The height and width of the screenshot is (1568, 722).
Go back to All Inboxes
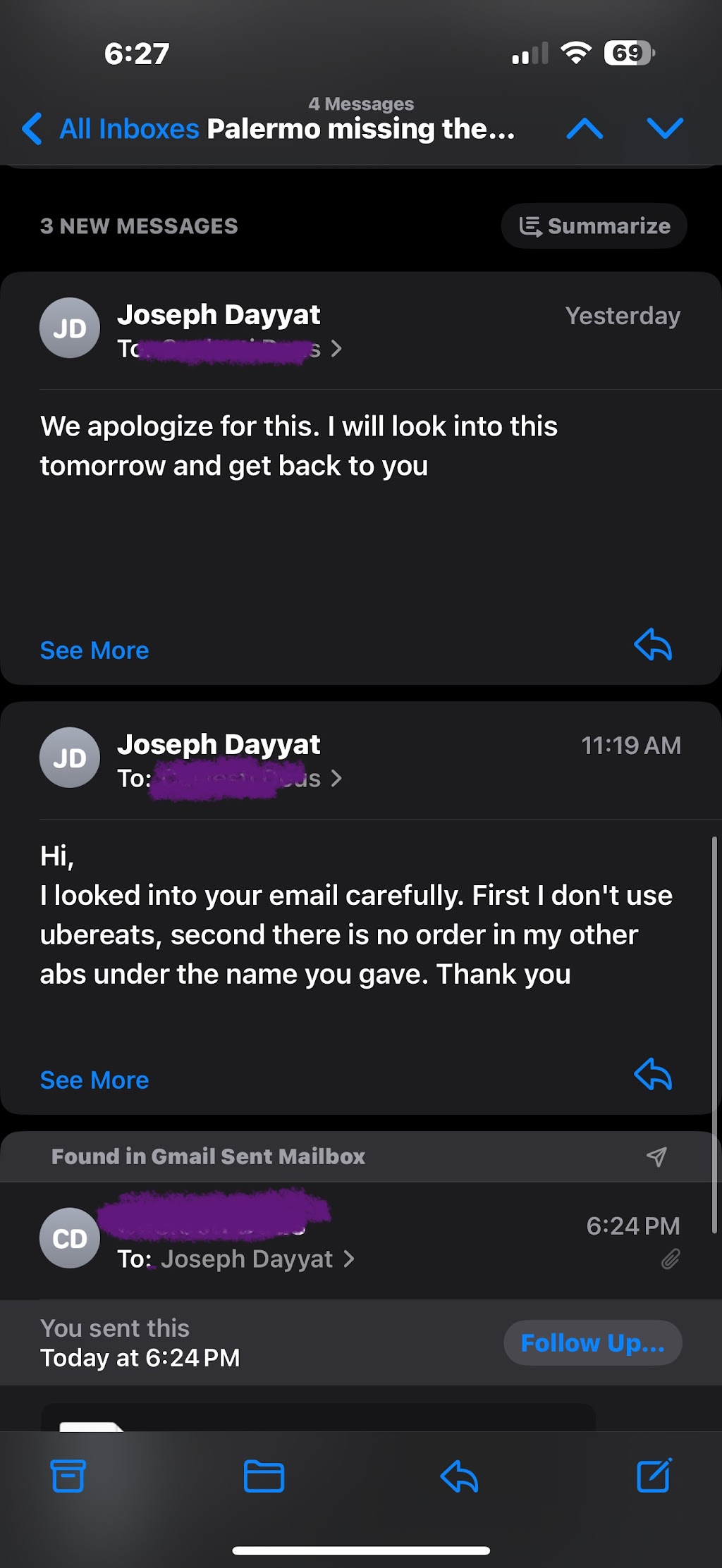[111, 129]
